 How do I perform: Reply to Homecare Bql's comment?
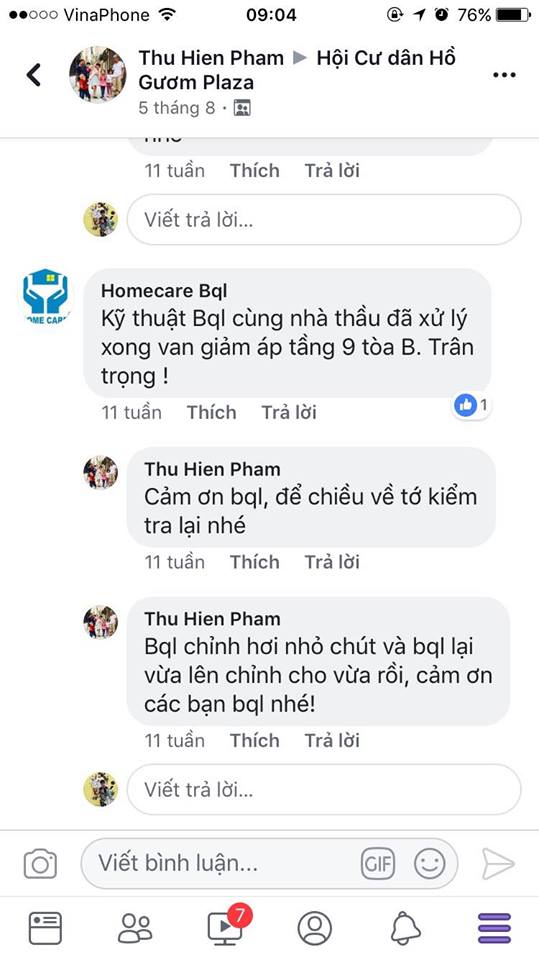(x=289, y=412)
